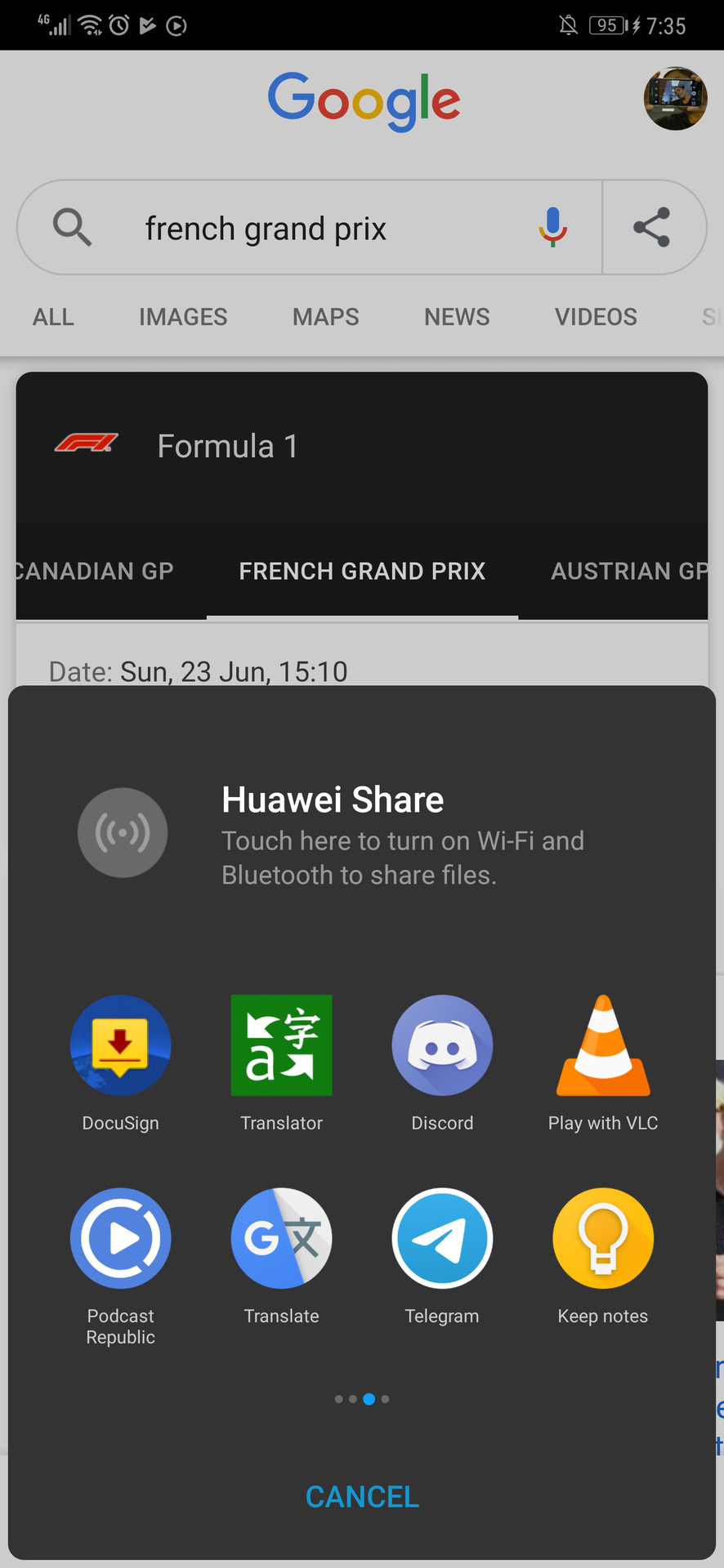Screen dimensions: 724x1568
Task: Tap the voice search microphone
Action: click(552, 227)
